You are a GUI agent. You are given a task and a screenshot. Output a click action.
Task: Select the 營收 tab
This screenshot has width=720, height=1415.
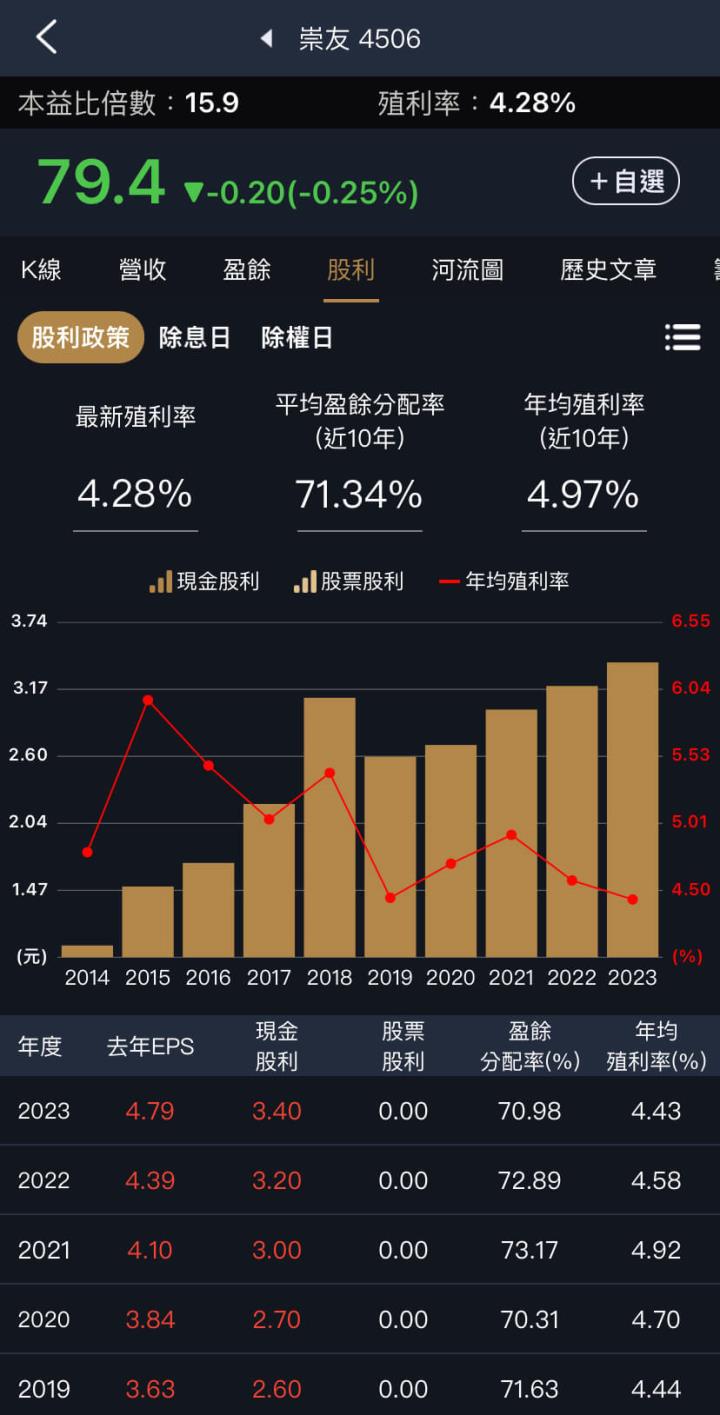point(141,269)
